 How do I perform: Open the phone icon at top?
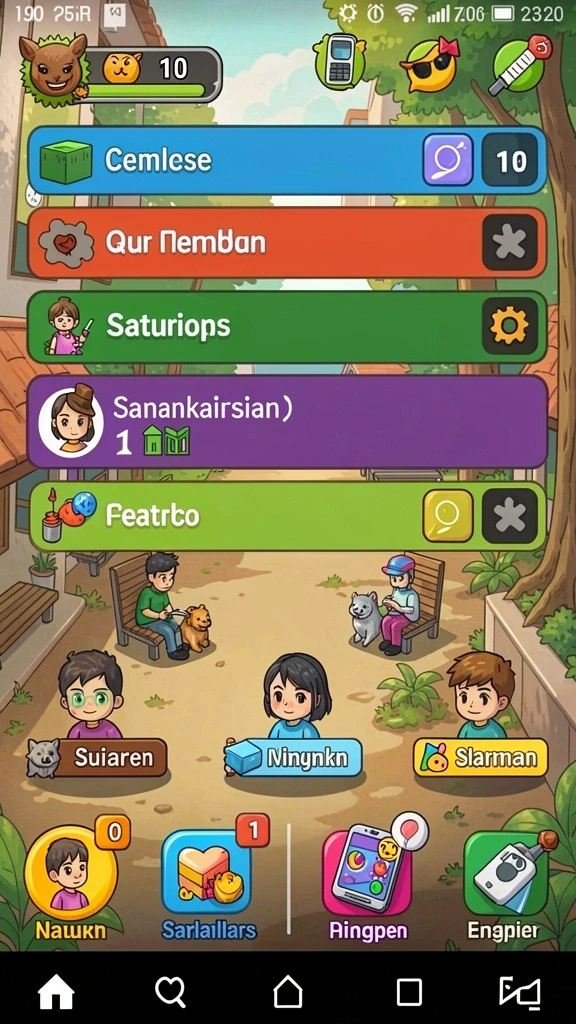coord(339,61)
